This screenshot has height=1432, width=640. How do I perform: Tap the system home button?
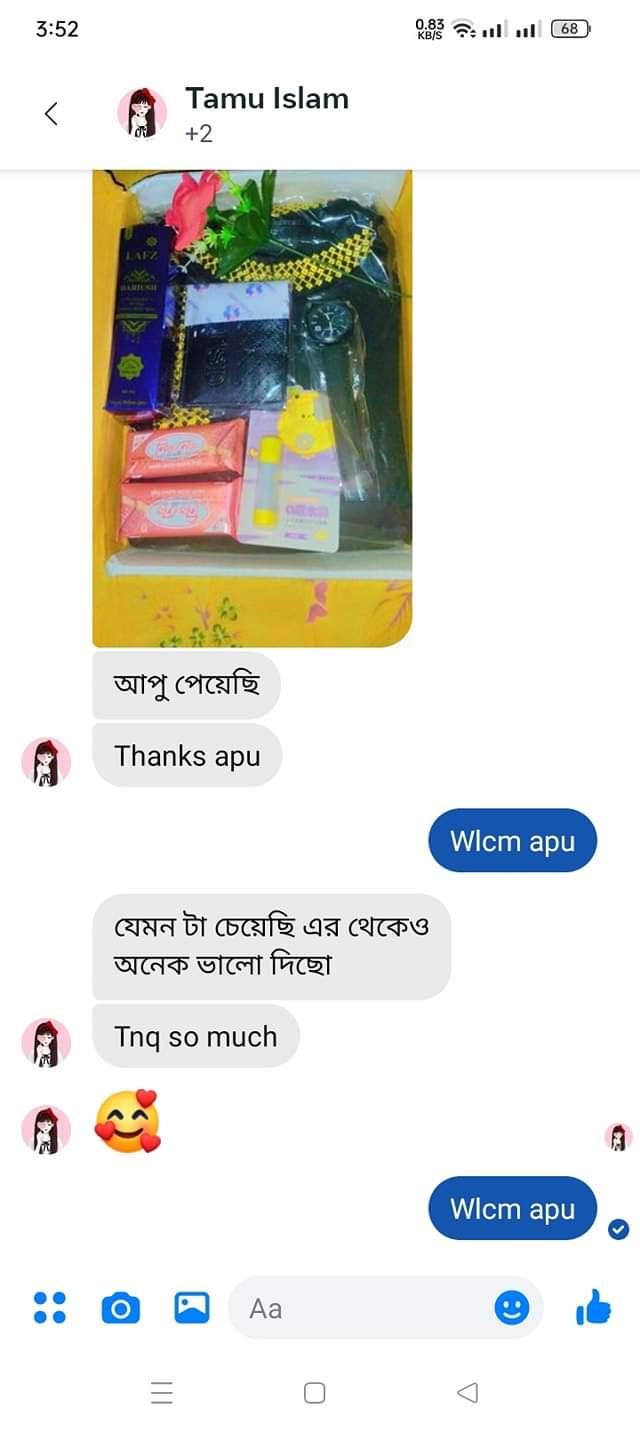(314, 1392)
